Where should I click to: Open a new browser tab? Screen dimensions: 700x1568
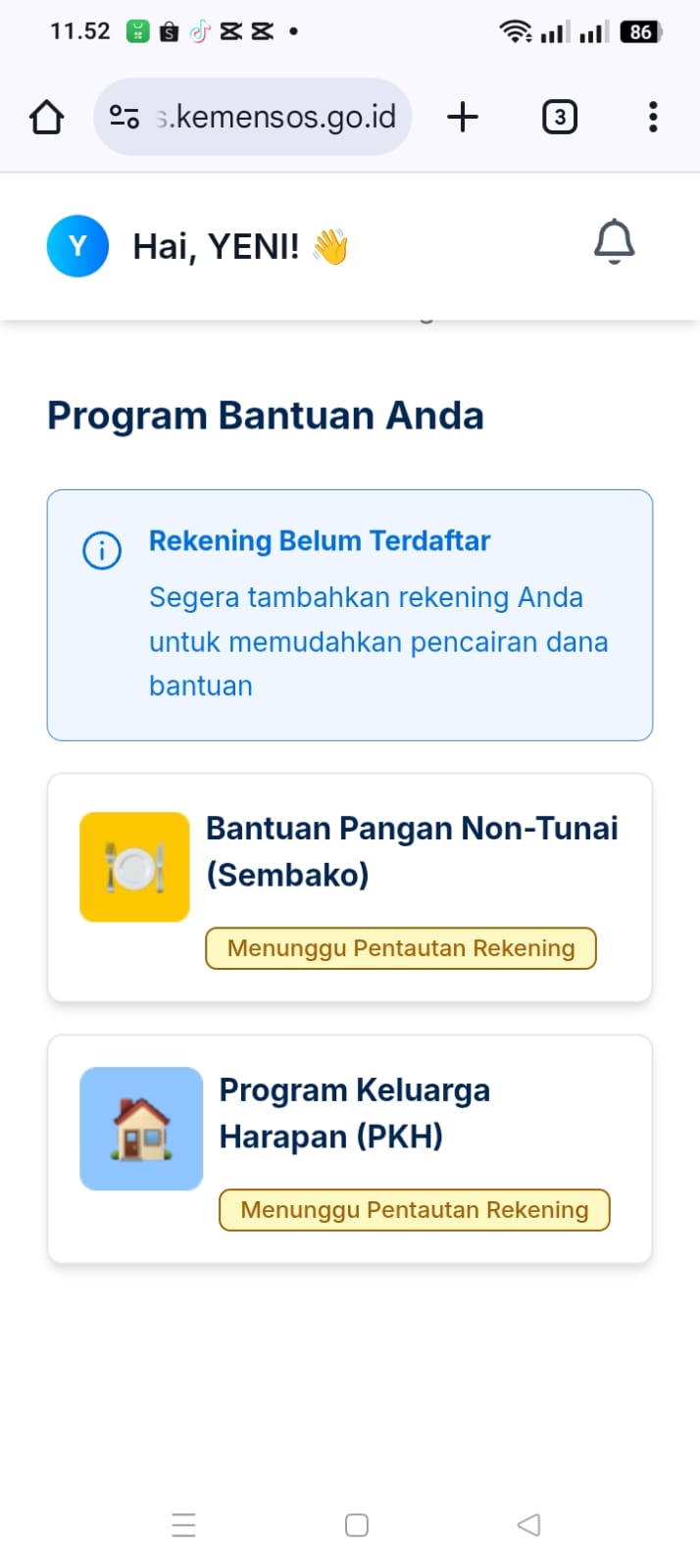pyautogui.click(x=463, y=118)
